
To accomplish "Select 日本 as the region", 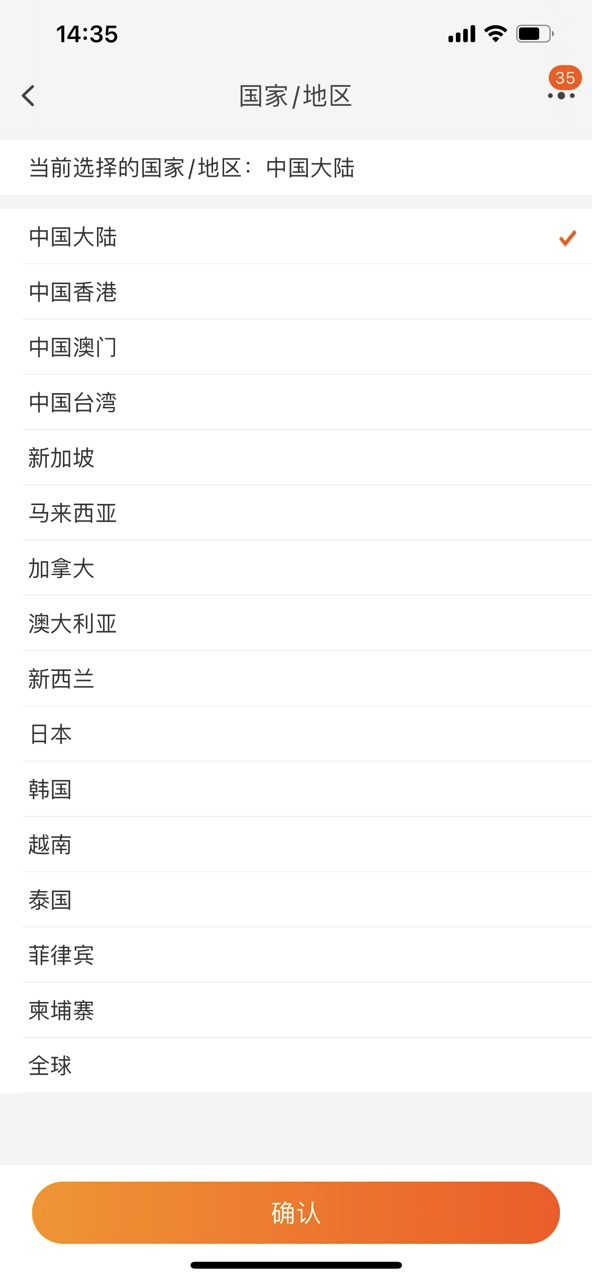I will click(296, 734).
